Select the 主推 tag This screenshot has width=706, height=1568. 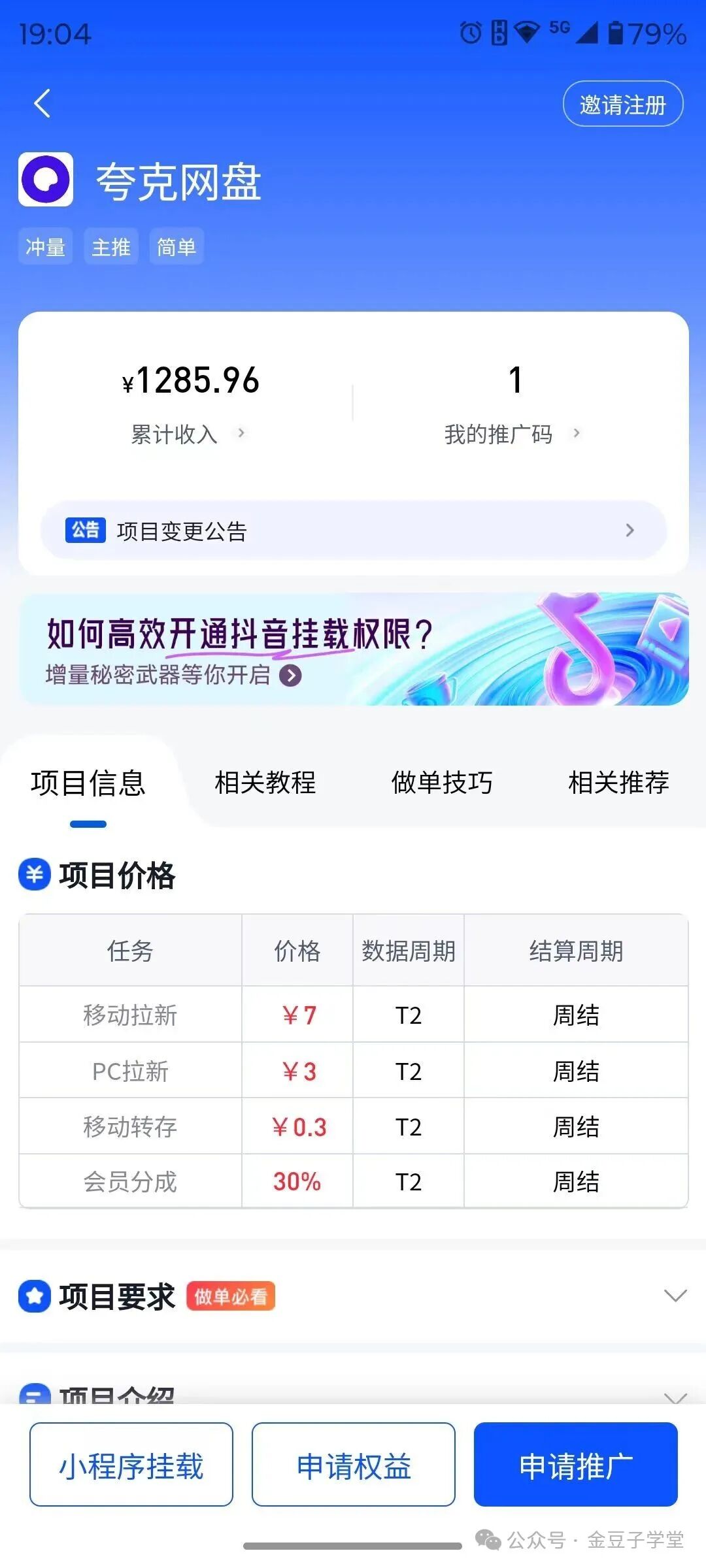point(111,246)
